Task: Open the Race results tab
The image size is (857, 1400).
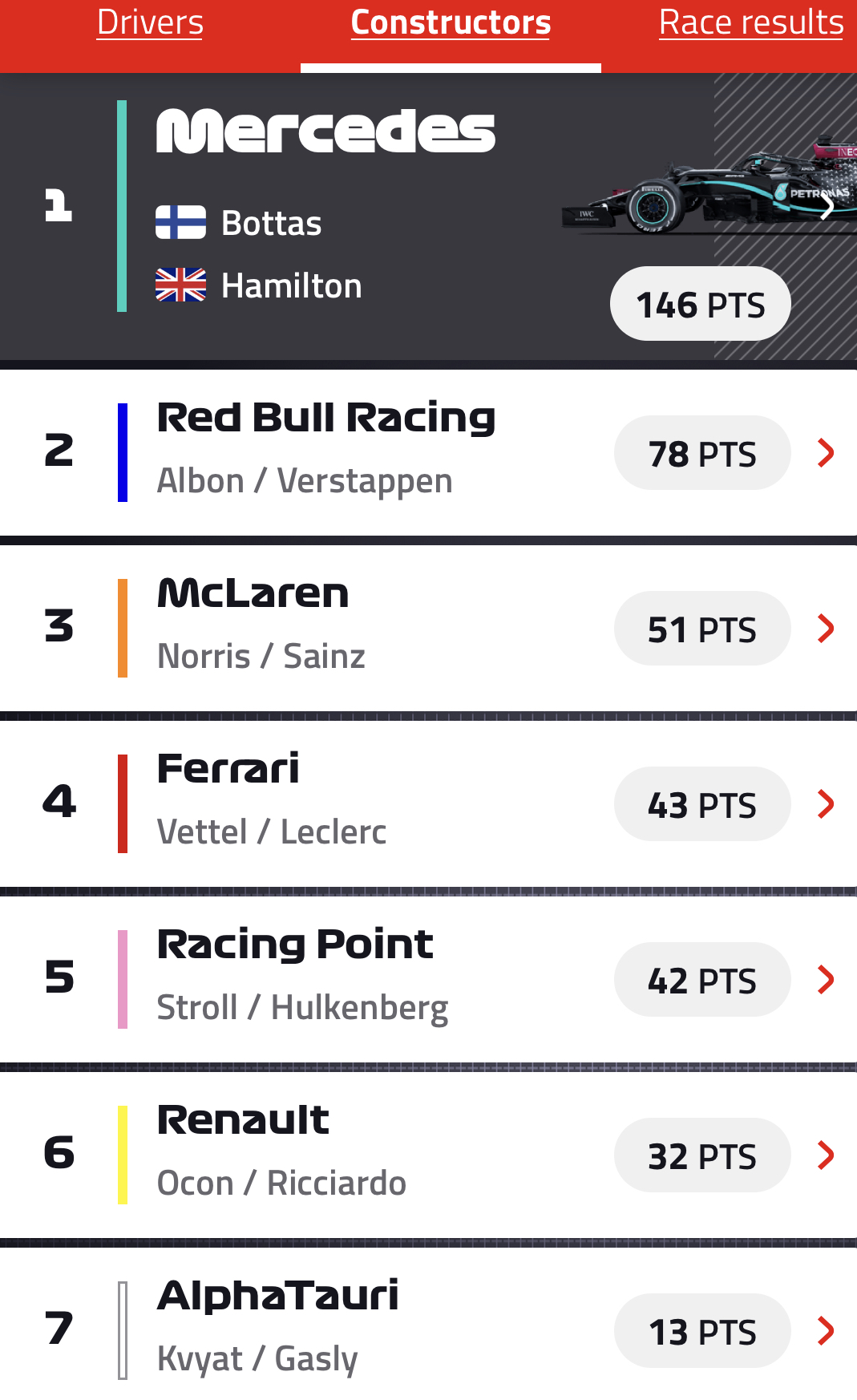Action: click(751, 22)
